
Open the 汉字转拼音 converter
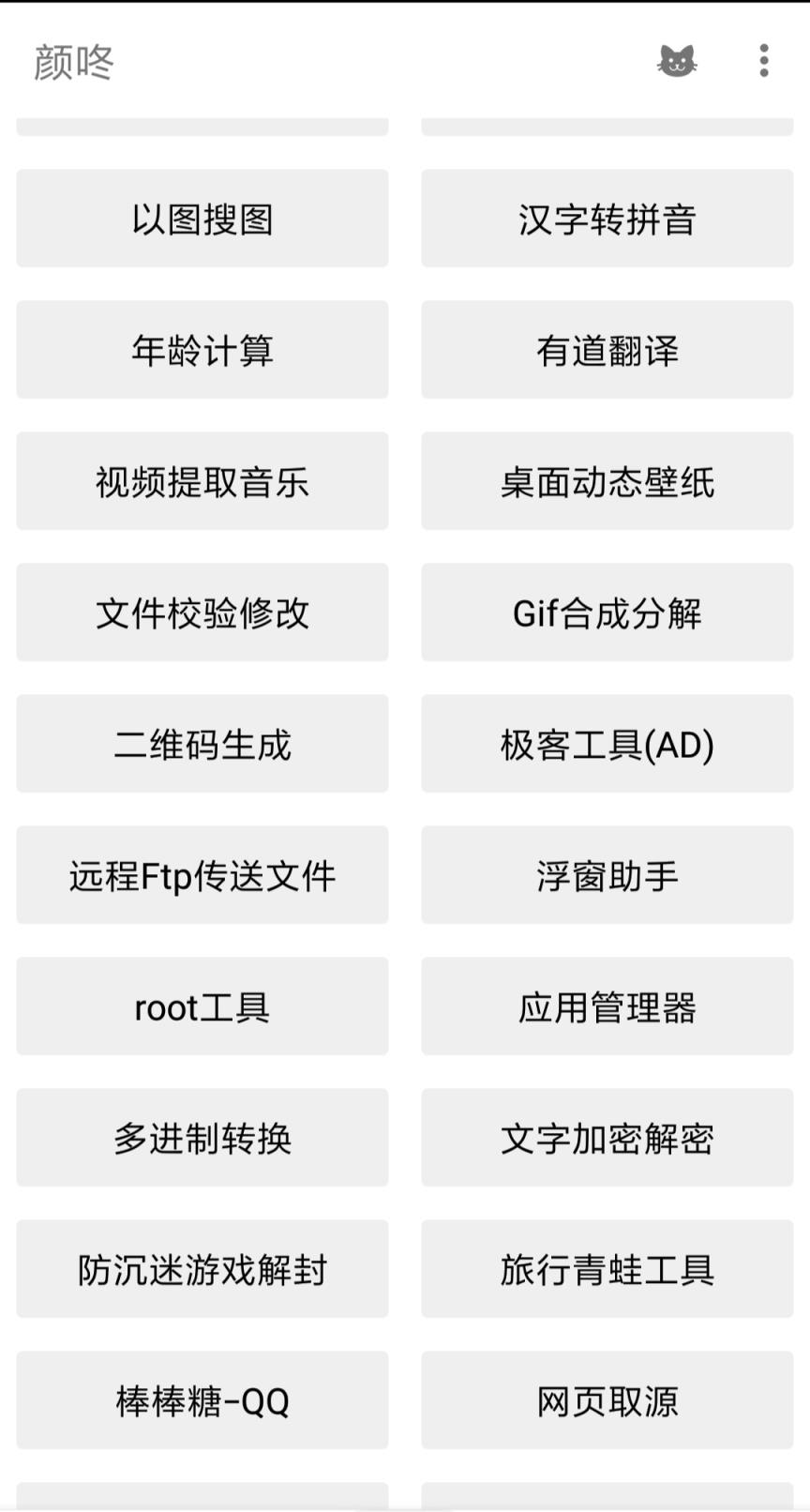tap(607, 219)
